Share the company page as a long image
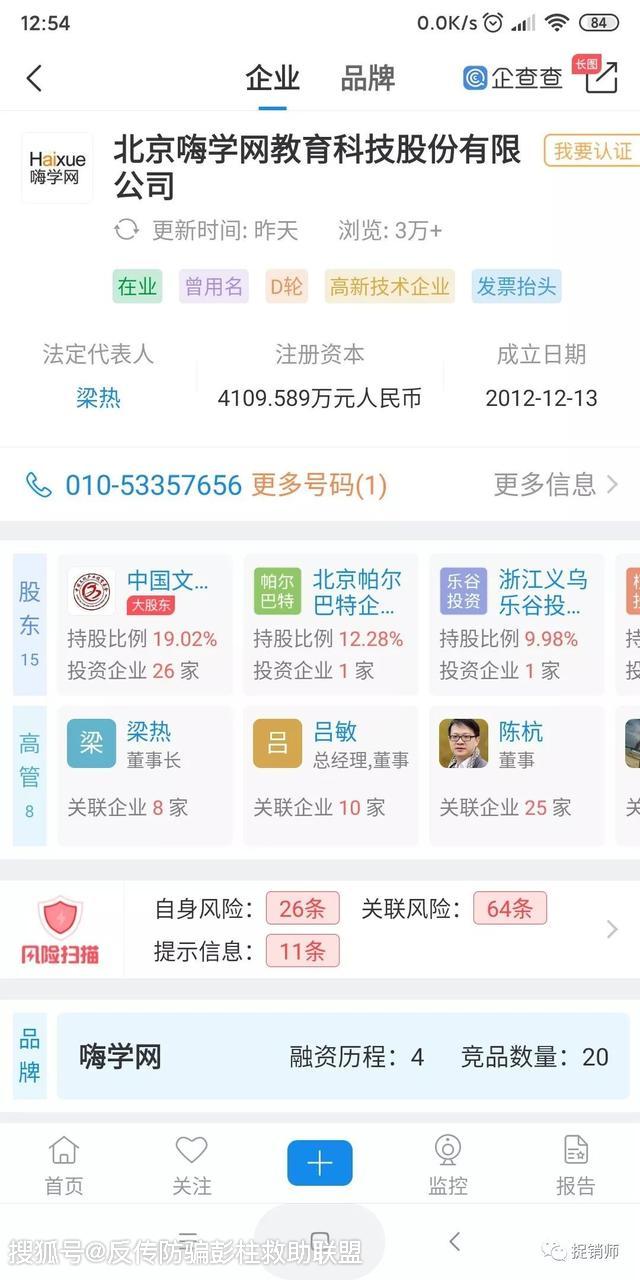The width and height of the screenshot is (640, 1280). pyautogui.click(x=600, y=78)
